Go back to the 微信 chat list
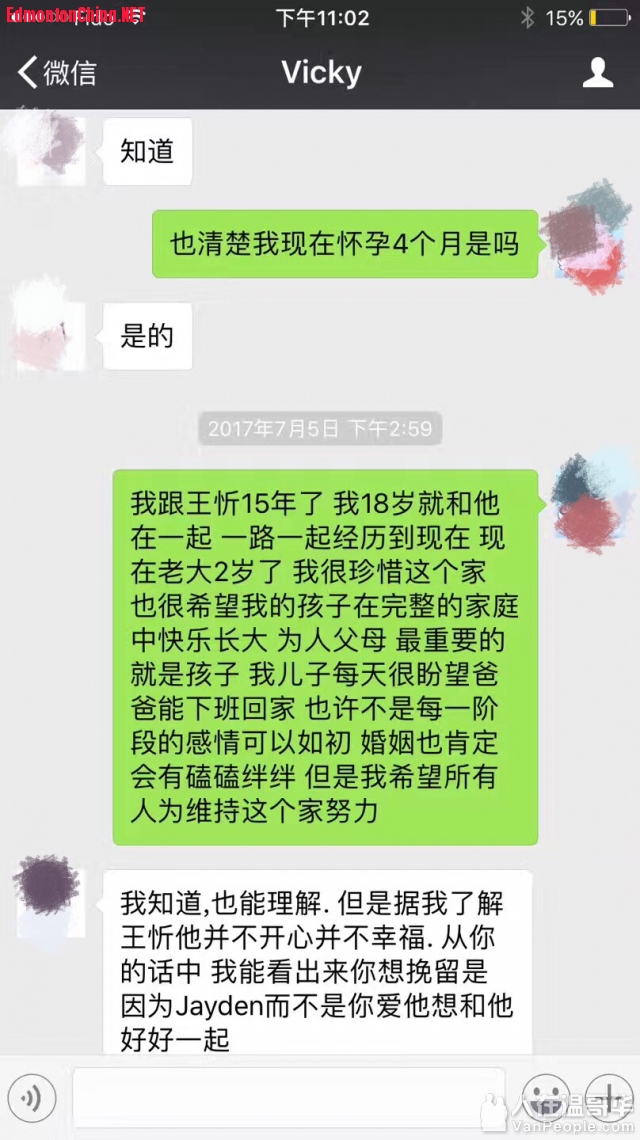This screenshot has width=640, height=1140. tap(57, 73)
